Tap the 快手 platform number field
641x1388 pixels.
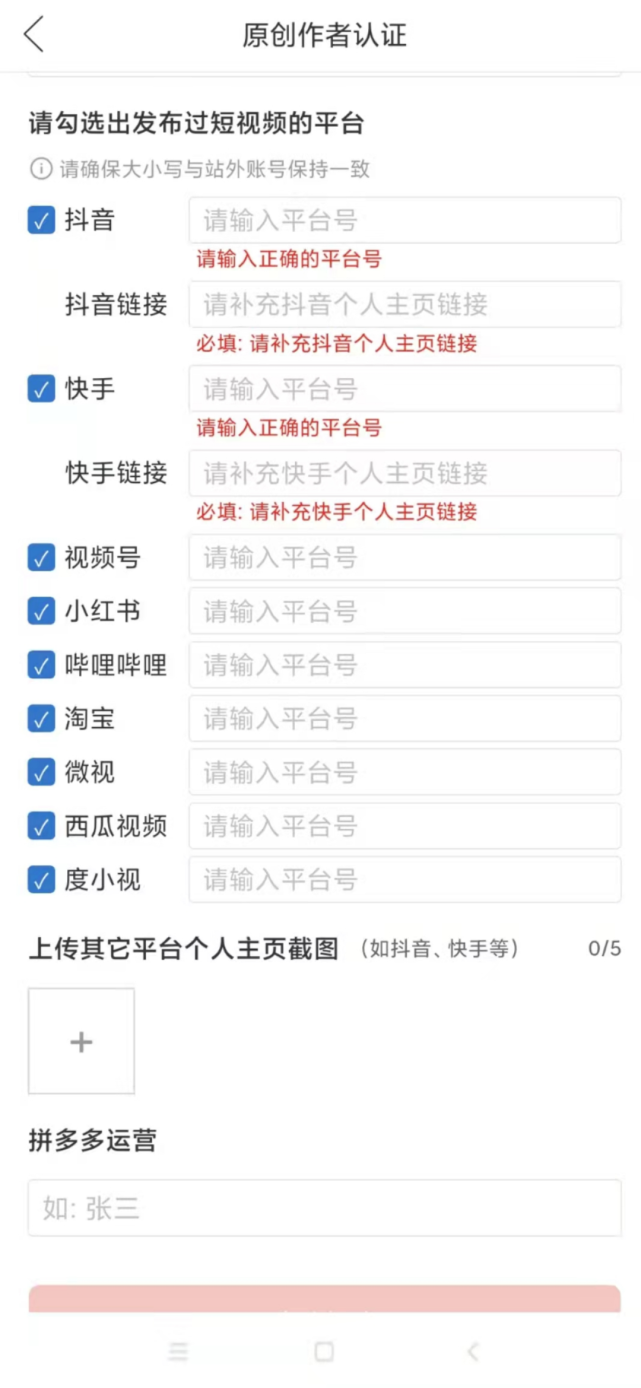click(x=404, y=389)
